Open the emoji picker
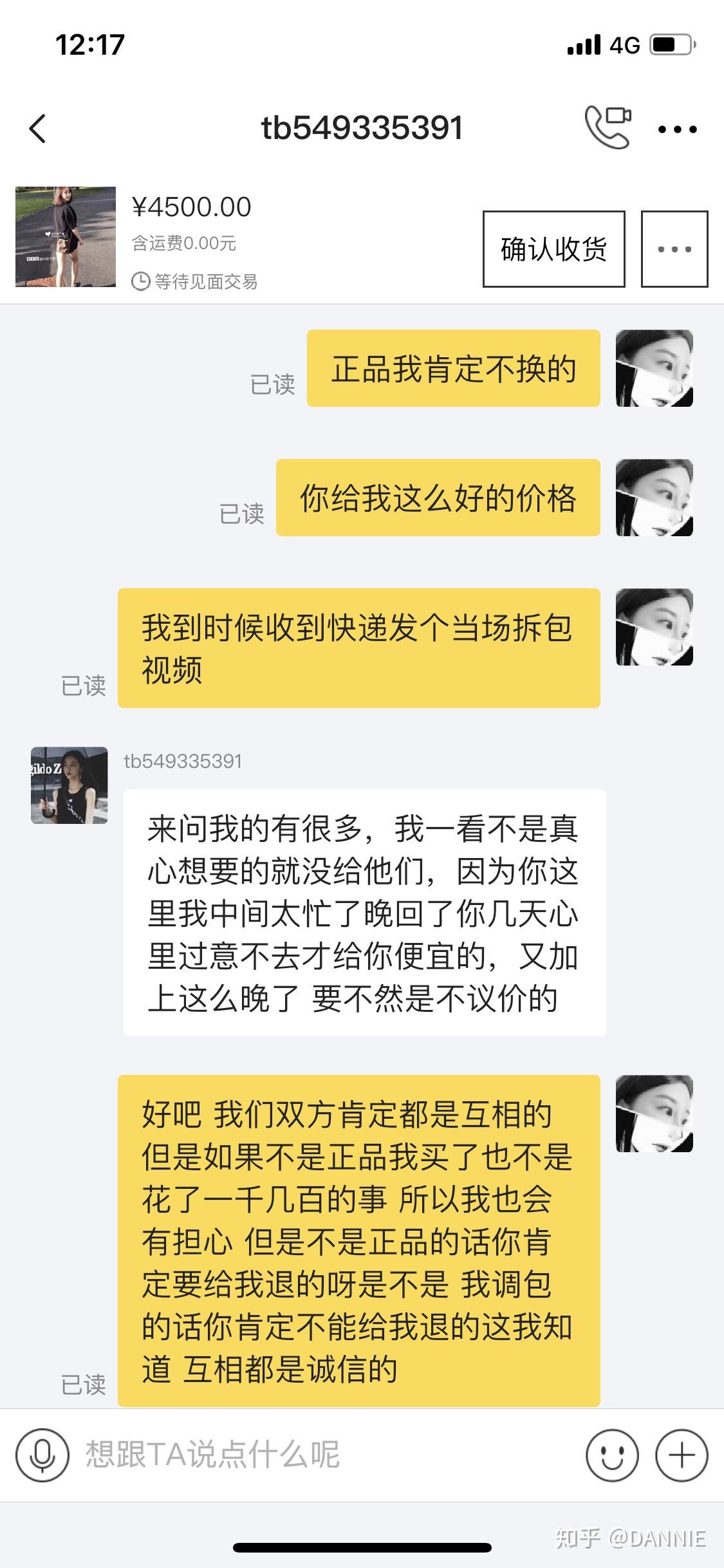The height and width of the screenshot is (1568, 724). coord(612,1455)
